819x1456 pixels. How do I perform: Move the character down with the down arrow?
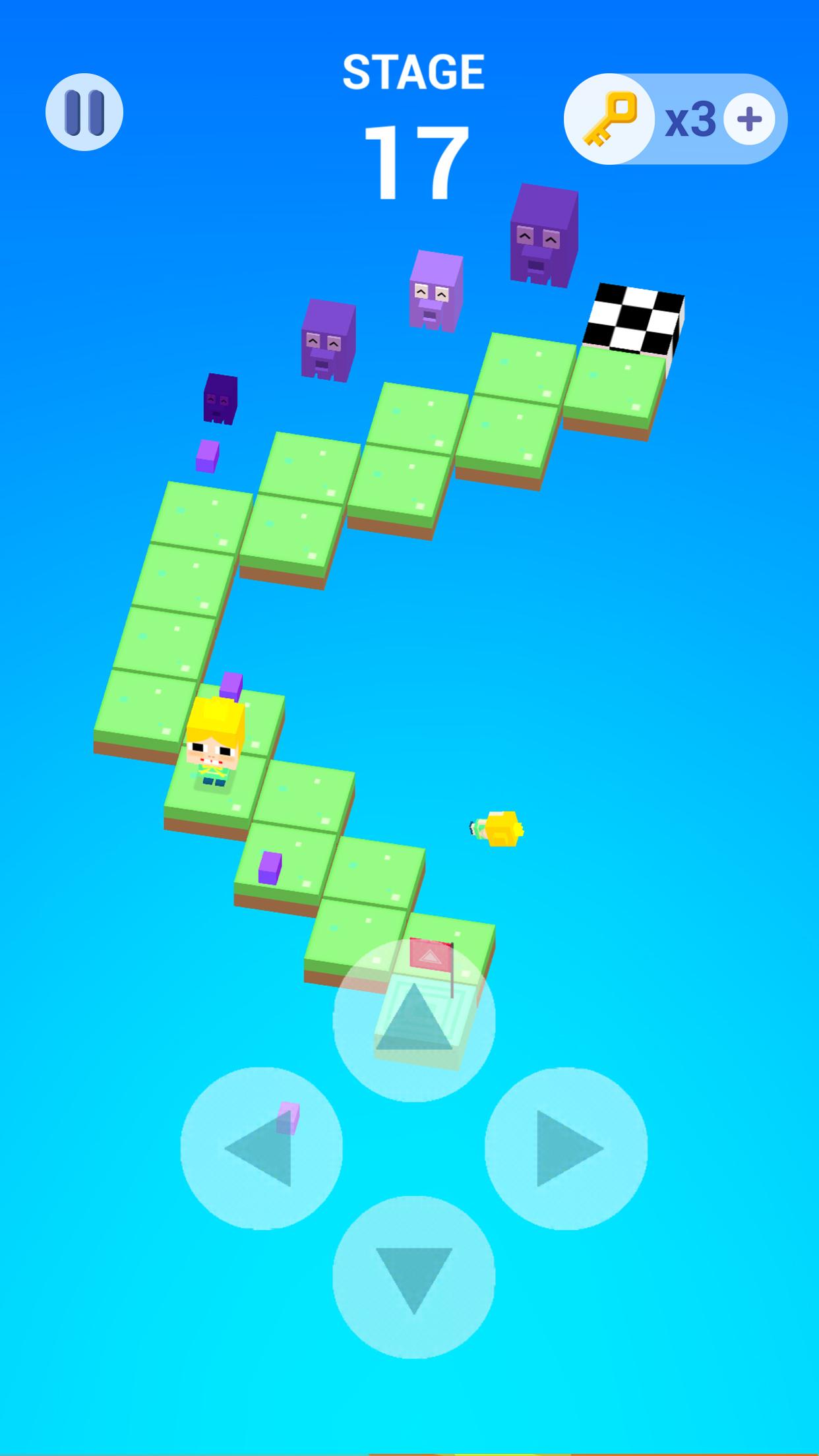[414, 1277]
